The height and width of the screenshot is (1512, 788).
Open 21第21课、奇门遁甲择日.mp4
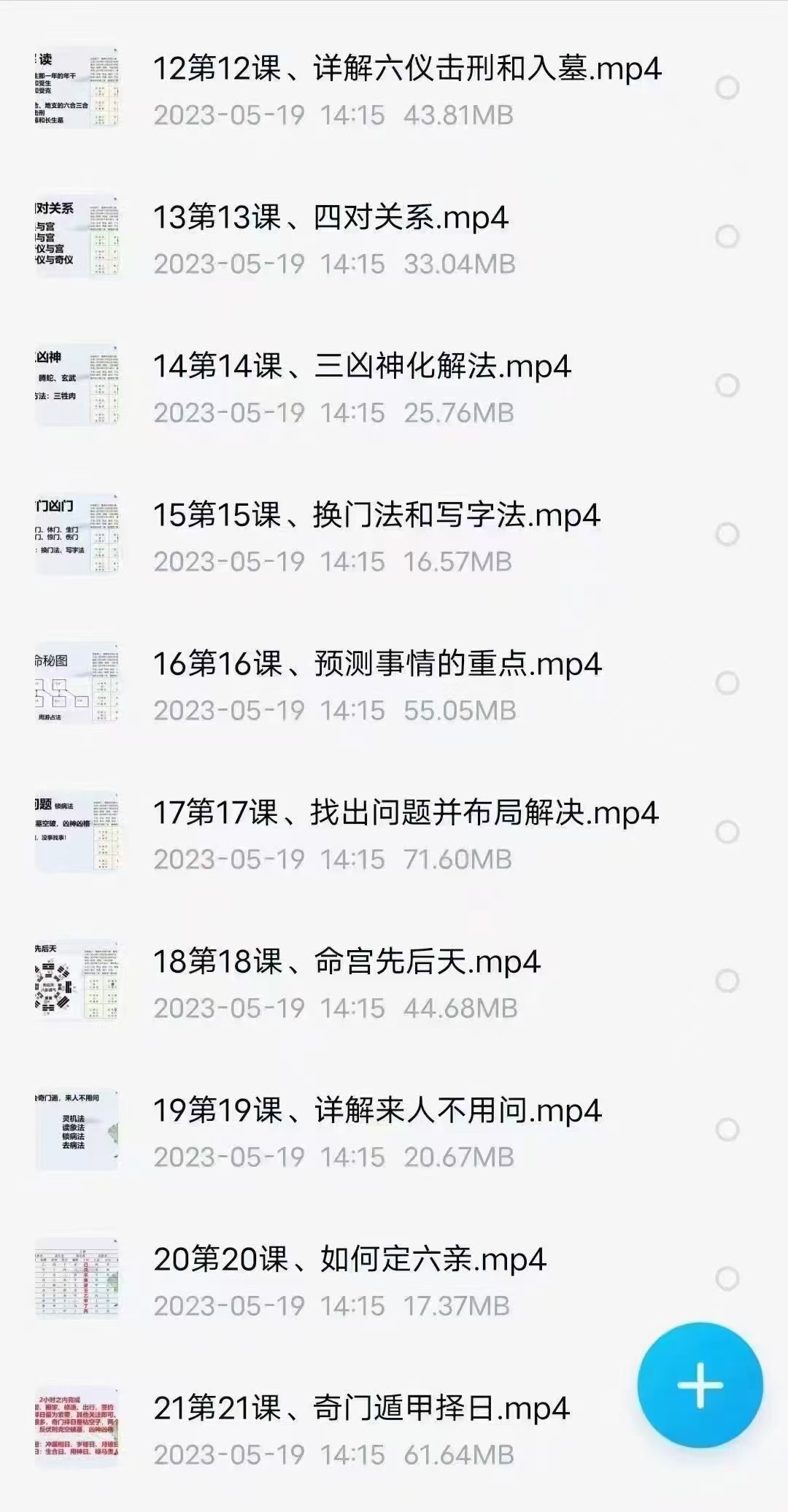click(x=361, y=1409)
